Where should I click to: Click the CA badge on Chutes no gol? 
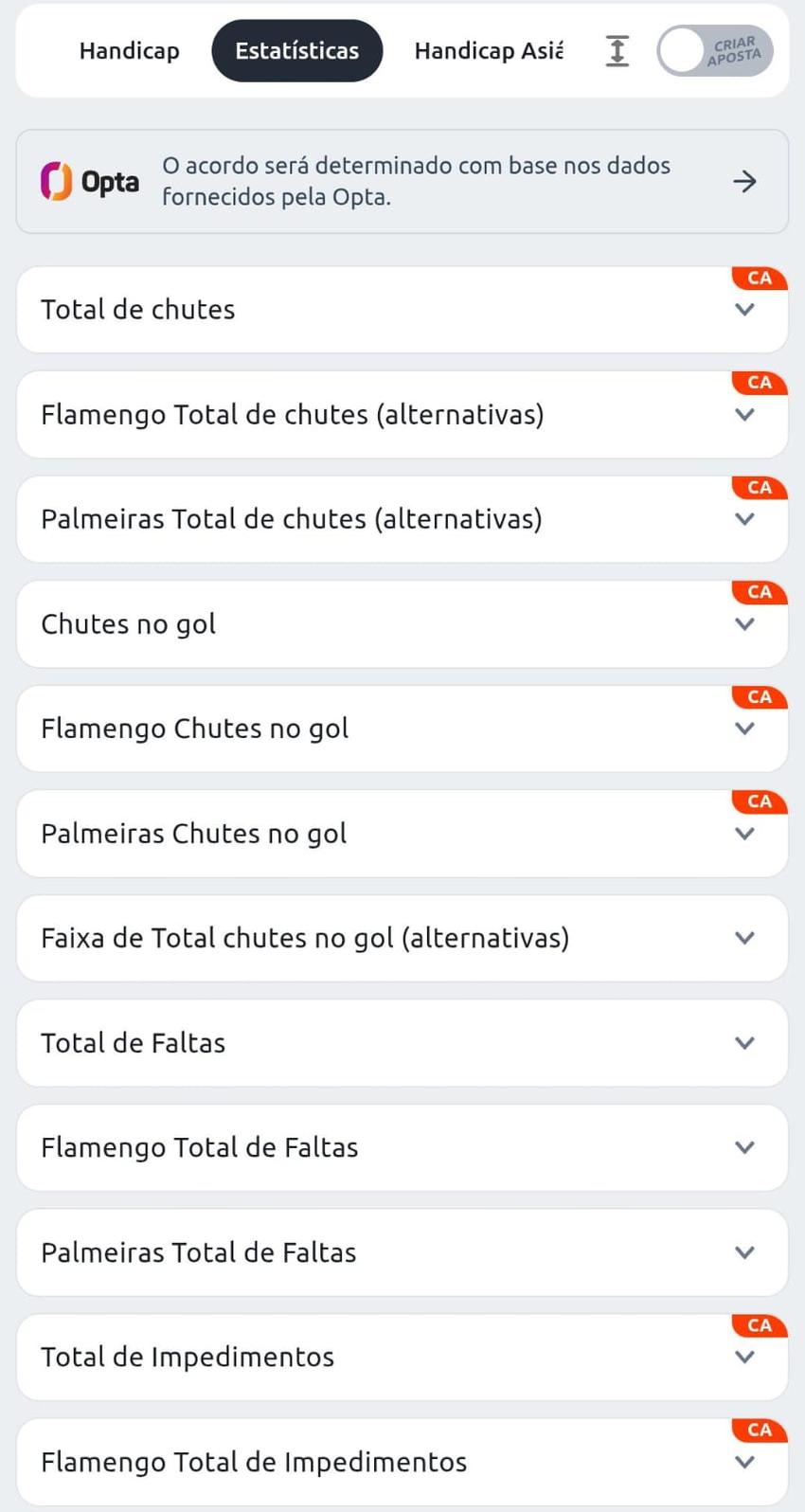click(758, 592)
